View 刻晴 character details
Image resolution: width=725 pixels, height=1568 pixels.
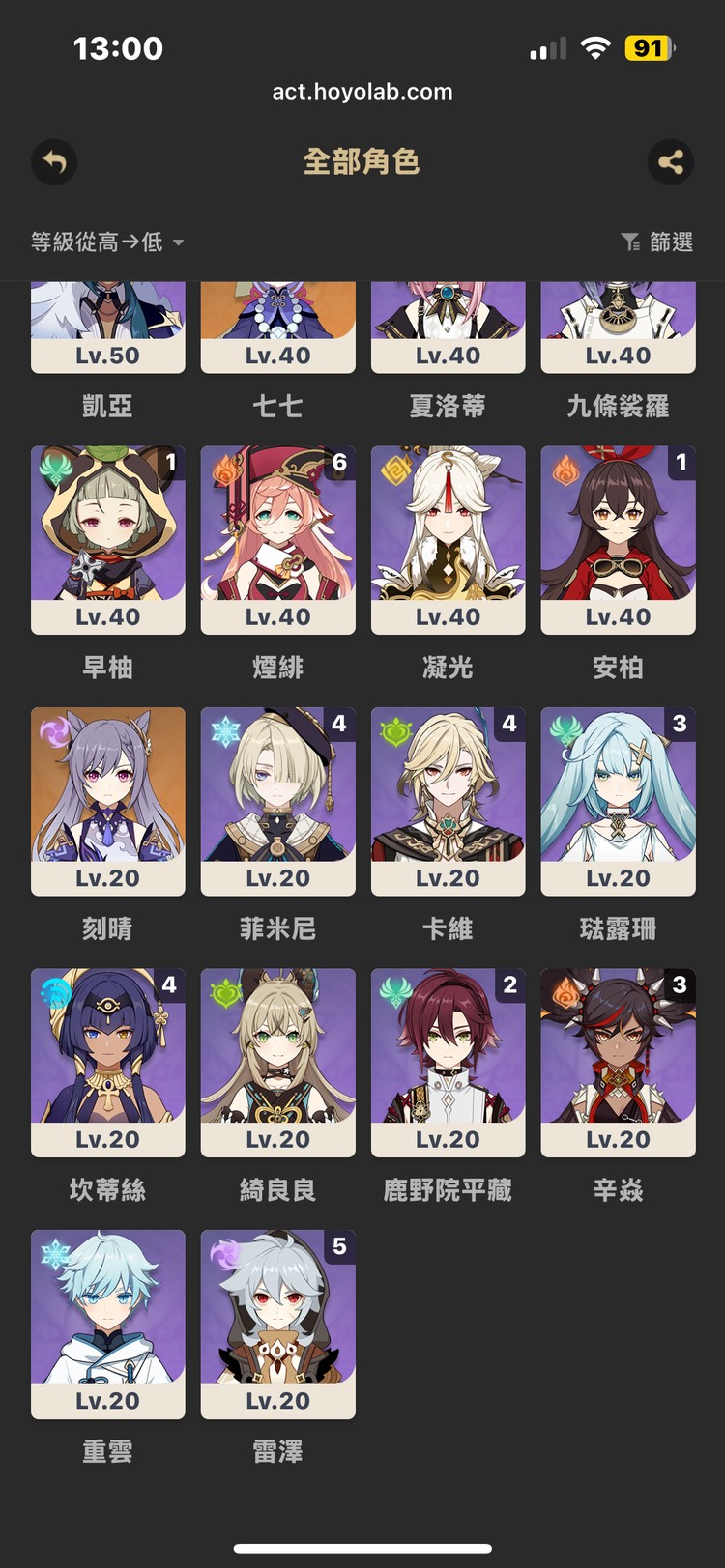pyautogui.click(x=107, y=800)
